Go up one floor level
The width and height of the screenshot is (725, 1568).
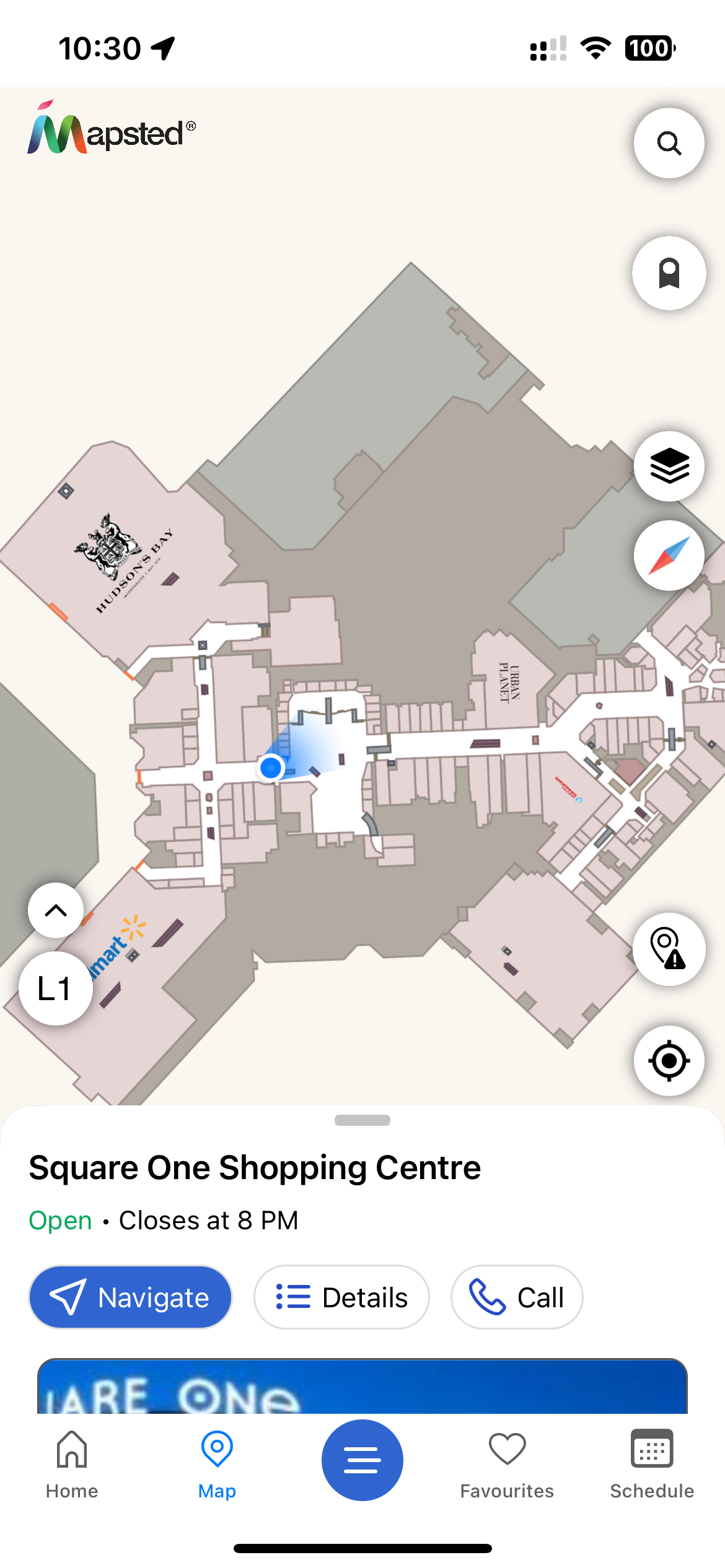point(56,910)
